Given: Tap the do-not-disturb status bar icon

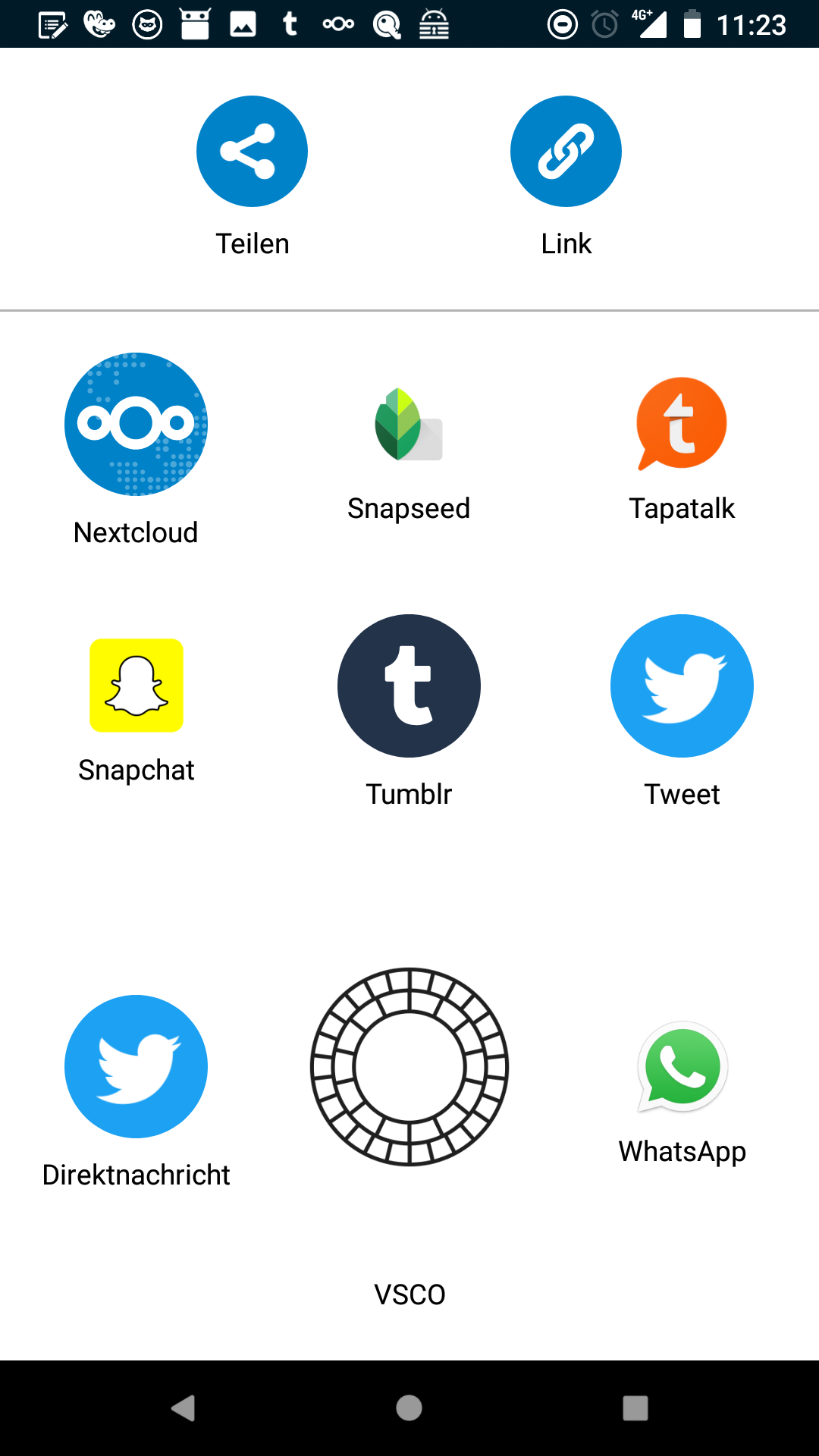Looking at the screenshot, I should (562, 24).
